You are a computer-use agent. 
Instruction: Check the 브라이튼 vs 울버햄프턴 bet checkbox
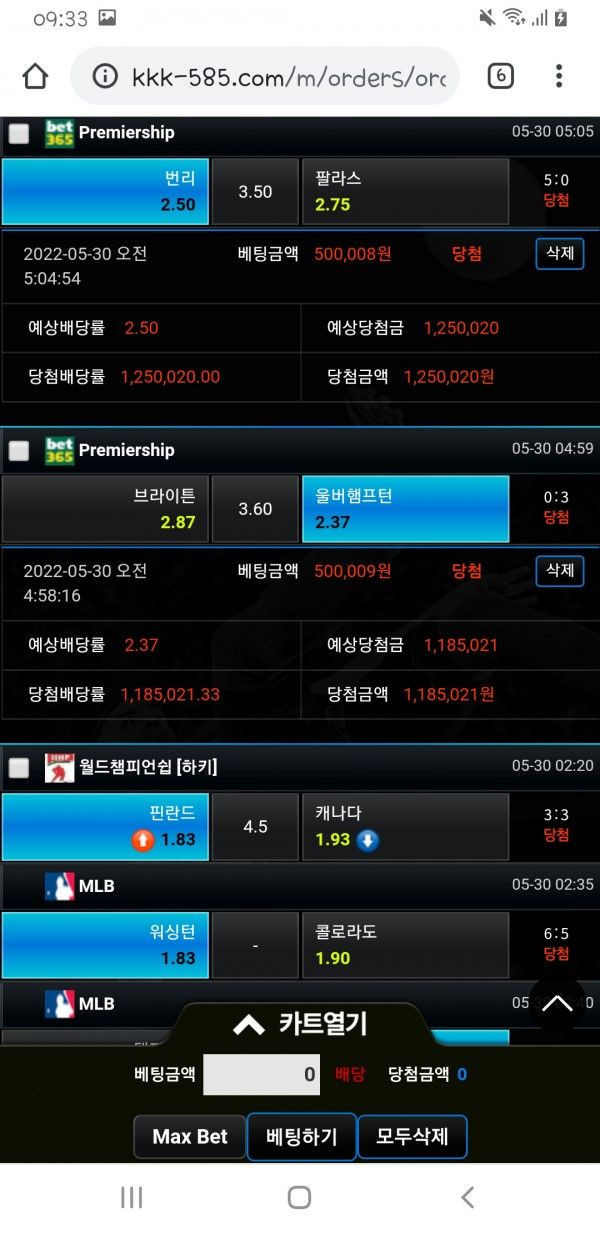(x=19, y=451)
